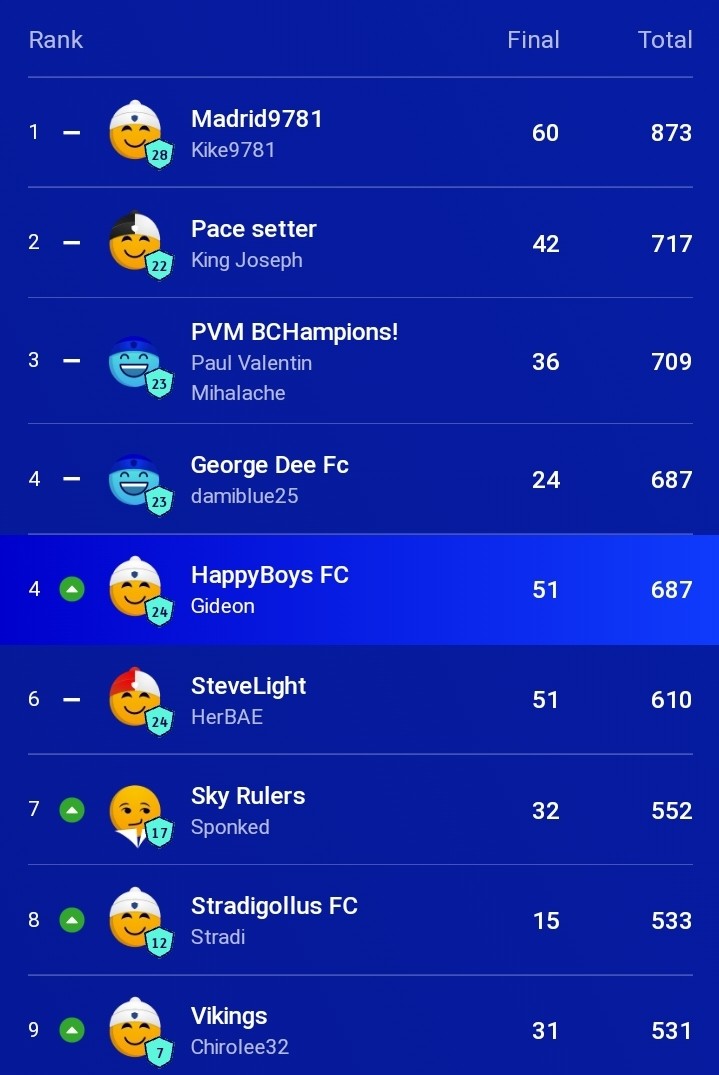The image size is (719, 1075).
Task: Open highlighted HappyBoys FC row
Action: (x=359, y=590)
